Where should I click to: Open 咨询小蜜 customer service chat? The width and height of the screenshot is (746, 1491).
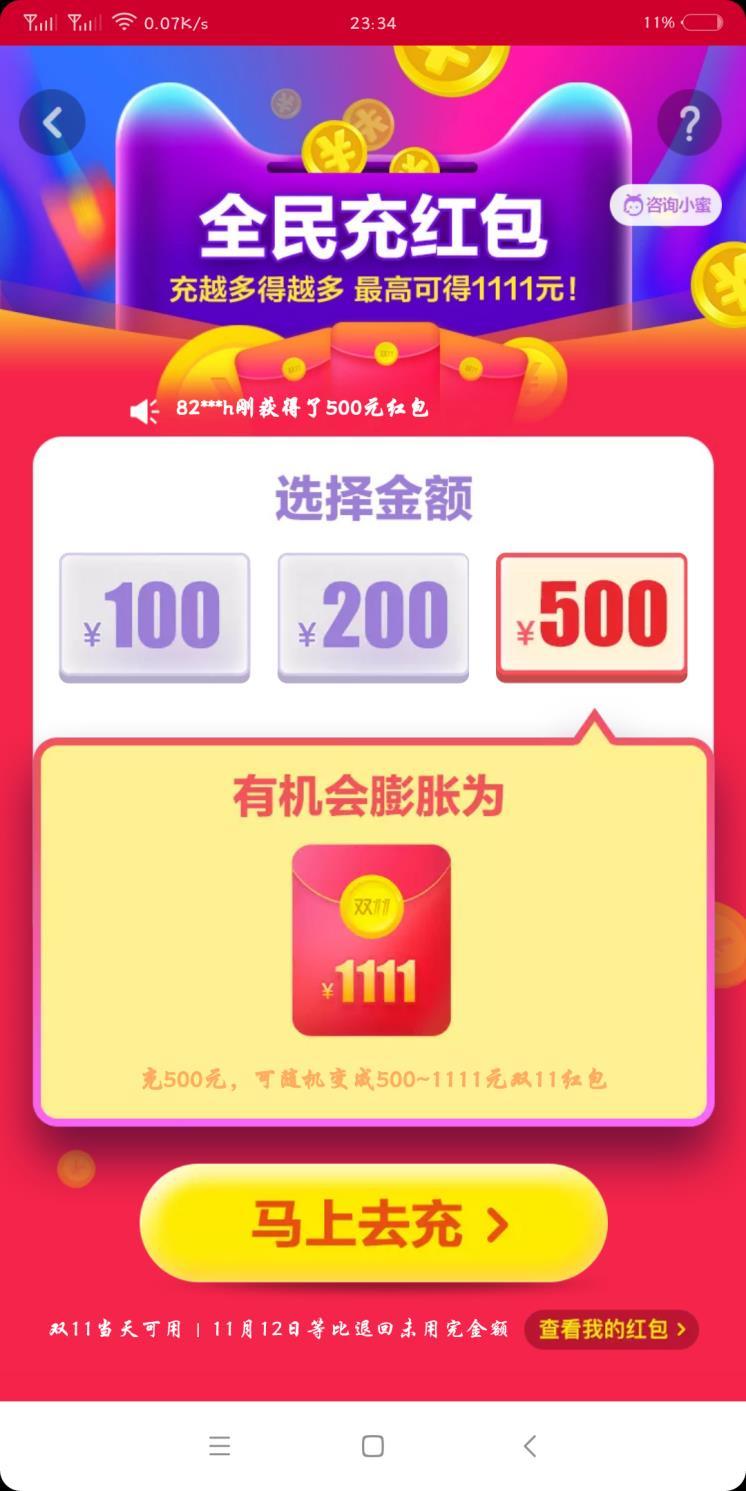pos(666,205)
